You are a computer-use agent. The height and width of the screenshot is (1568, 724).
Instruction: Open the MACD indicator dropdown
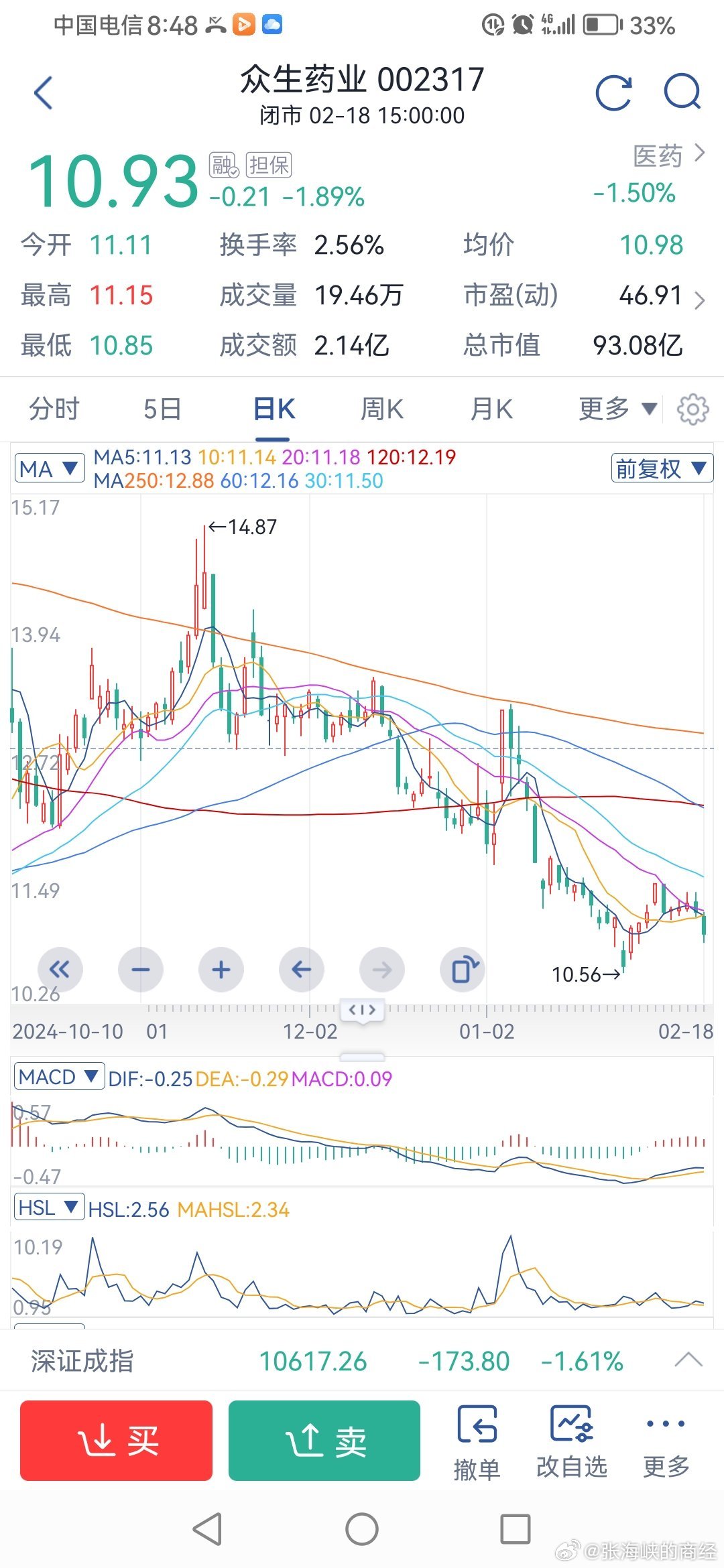(59, 1077)
